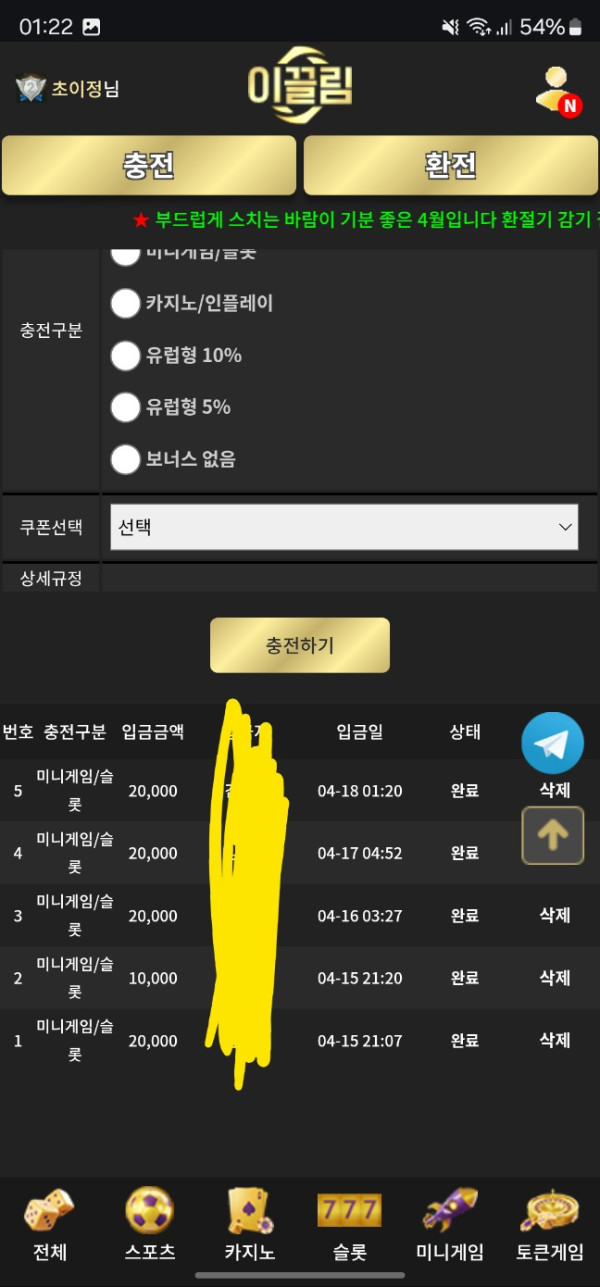
Task: Open the user profile icon
Action: tap(555, 90)
